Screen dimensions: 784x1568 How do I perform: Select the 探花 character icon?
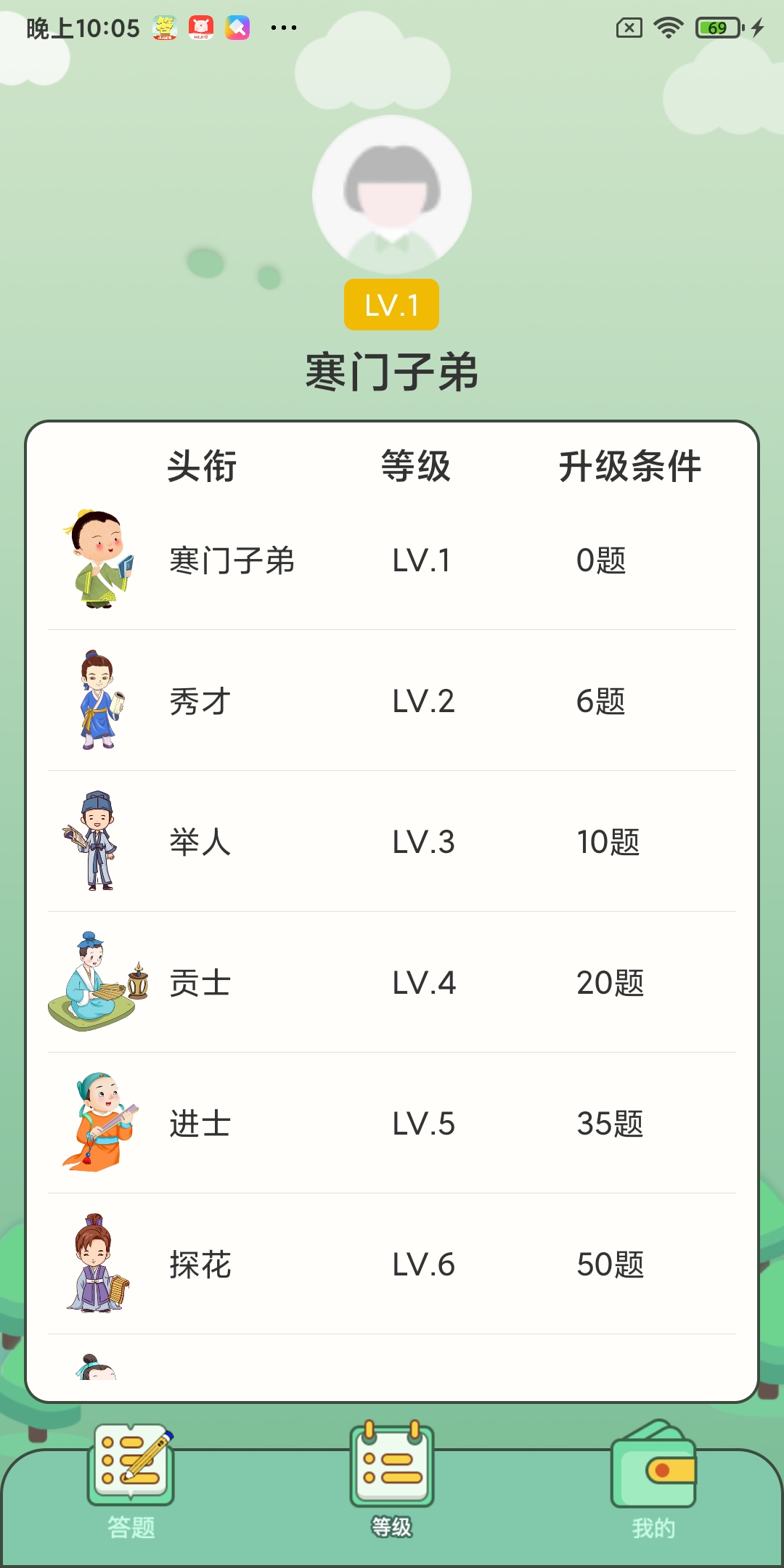(x=99, y=1263)
